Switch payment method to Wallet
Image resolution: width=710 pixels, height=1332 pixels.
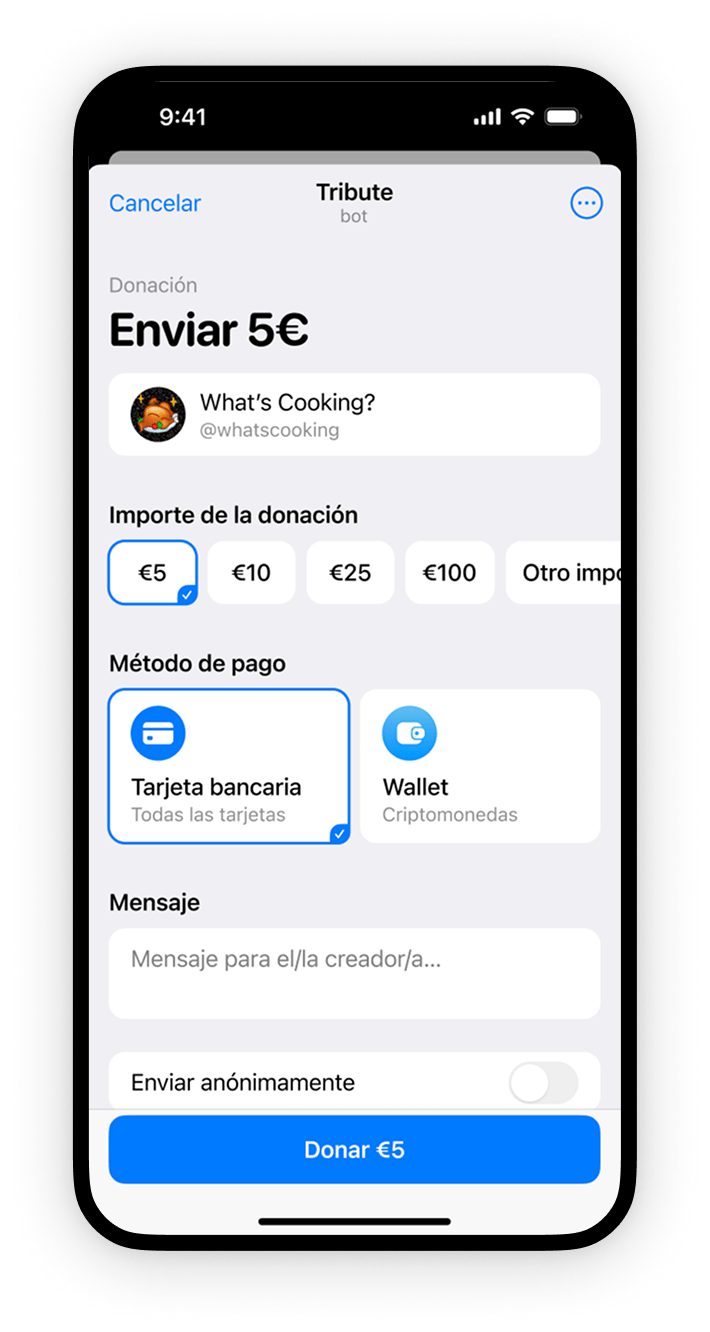coord(480,766)
